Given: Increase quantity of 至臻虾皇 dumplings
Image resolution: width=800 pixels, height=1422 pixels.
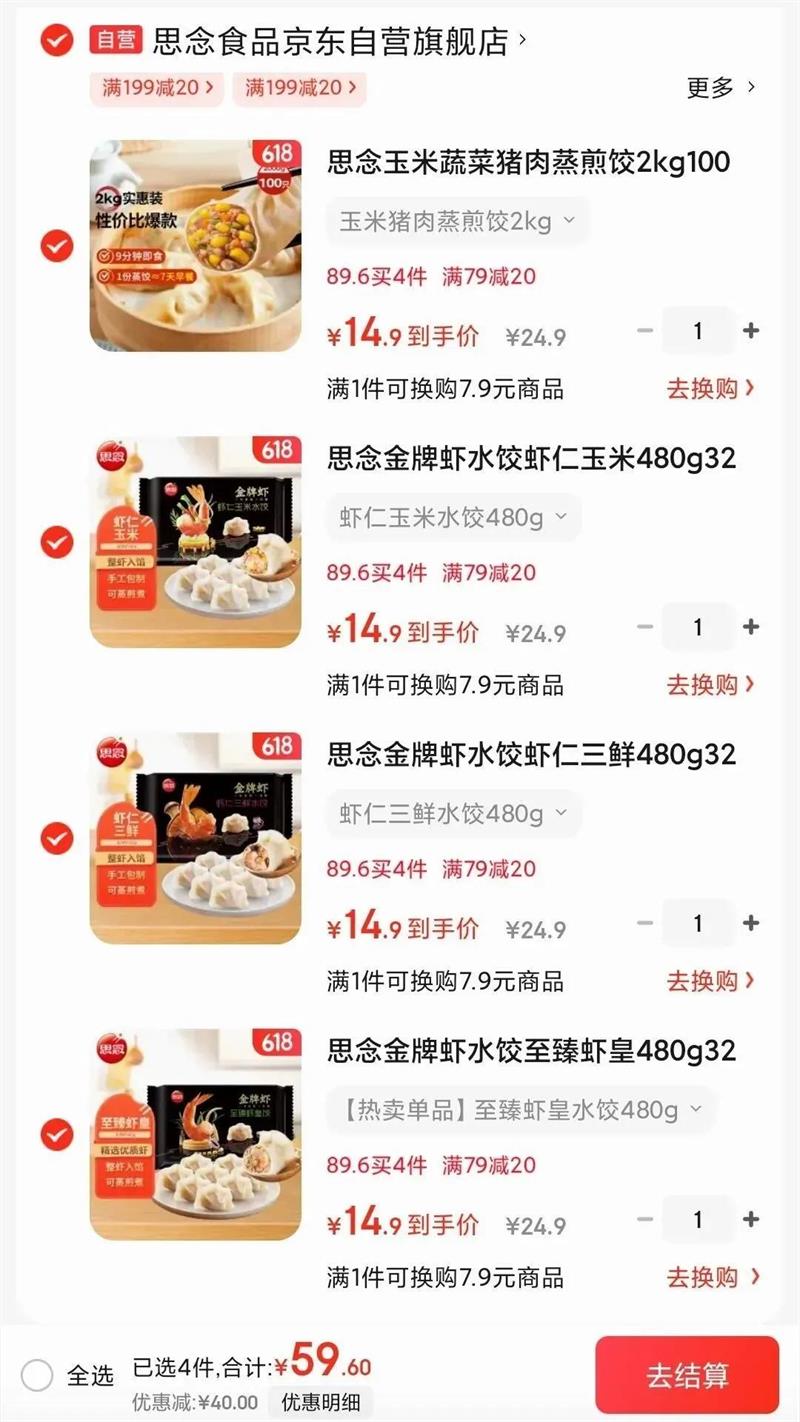Looking at the screenshot, I should pyautogui.click(x=751, y=1220).
